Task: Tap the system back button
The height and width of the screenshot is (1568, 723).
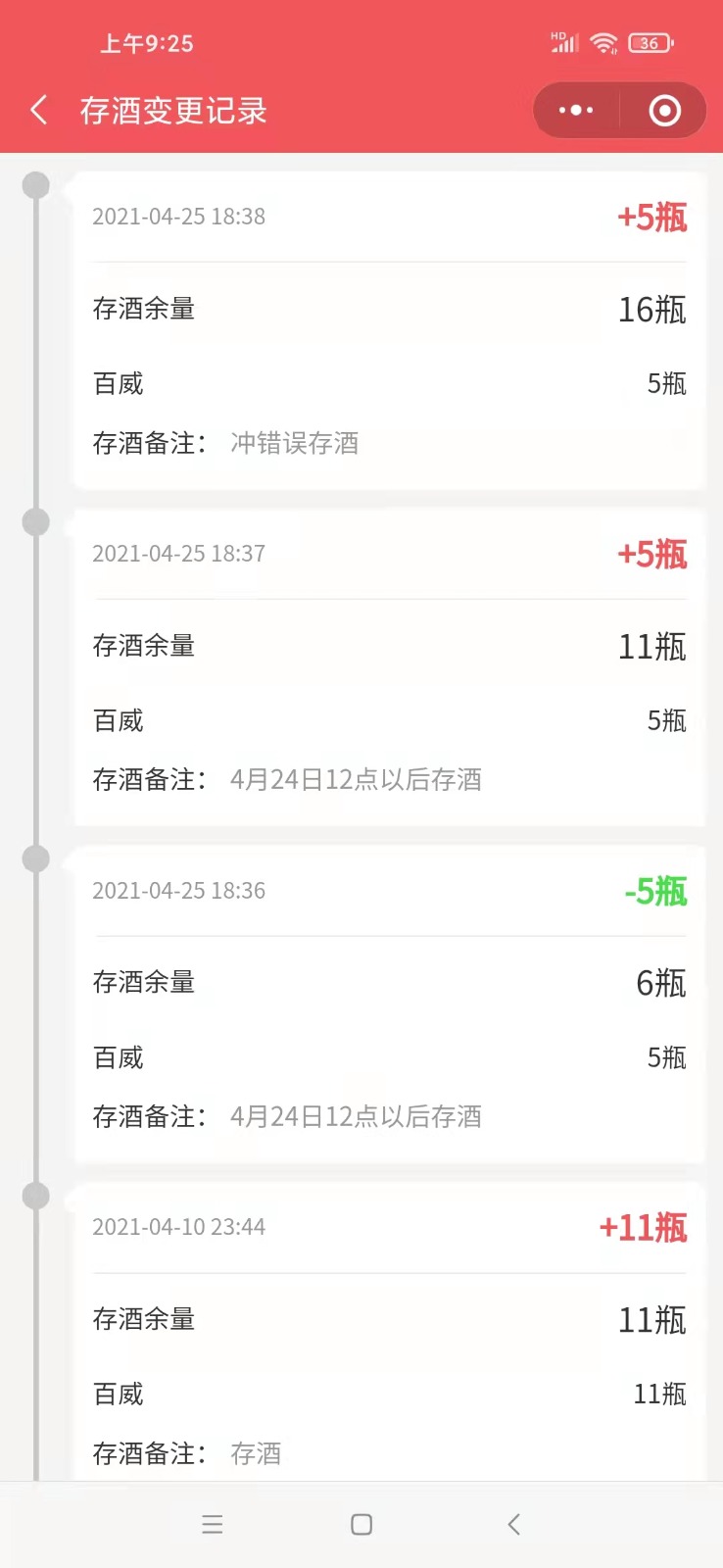Action: tap(513, 1524)
